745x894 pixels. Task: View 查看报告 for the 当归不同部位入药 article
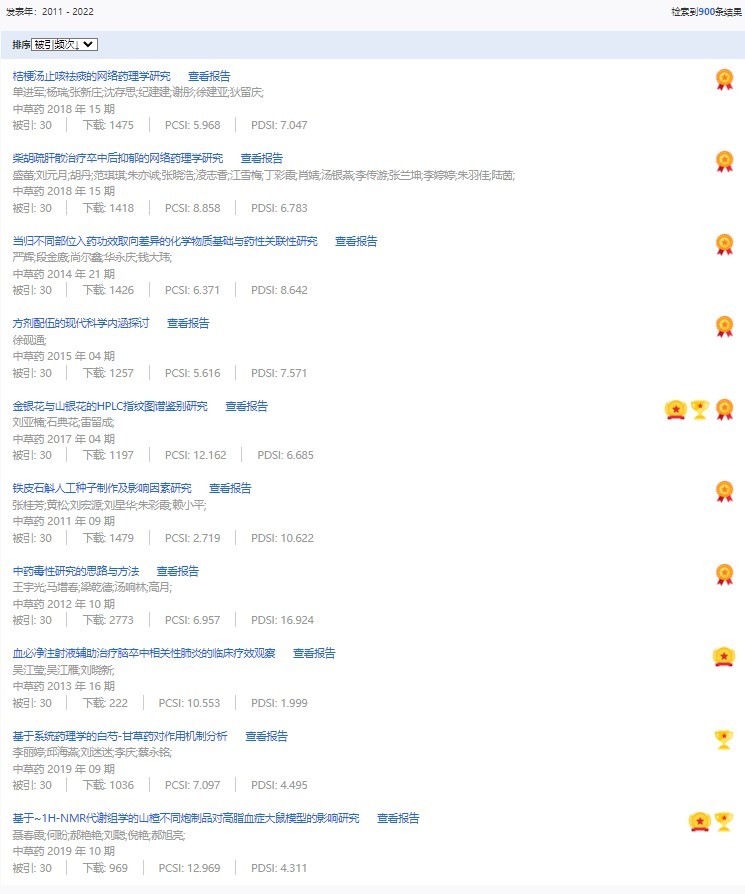356,241
